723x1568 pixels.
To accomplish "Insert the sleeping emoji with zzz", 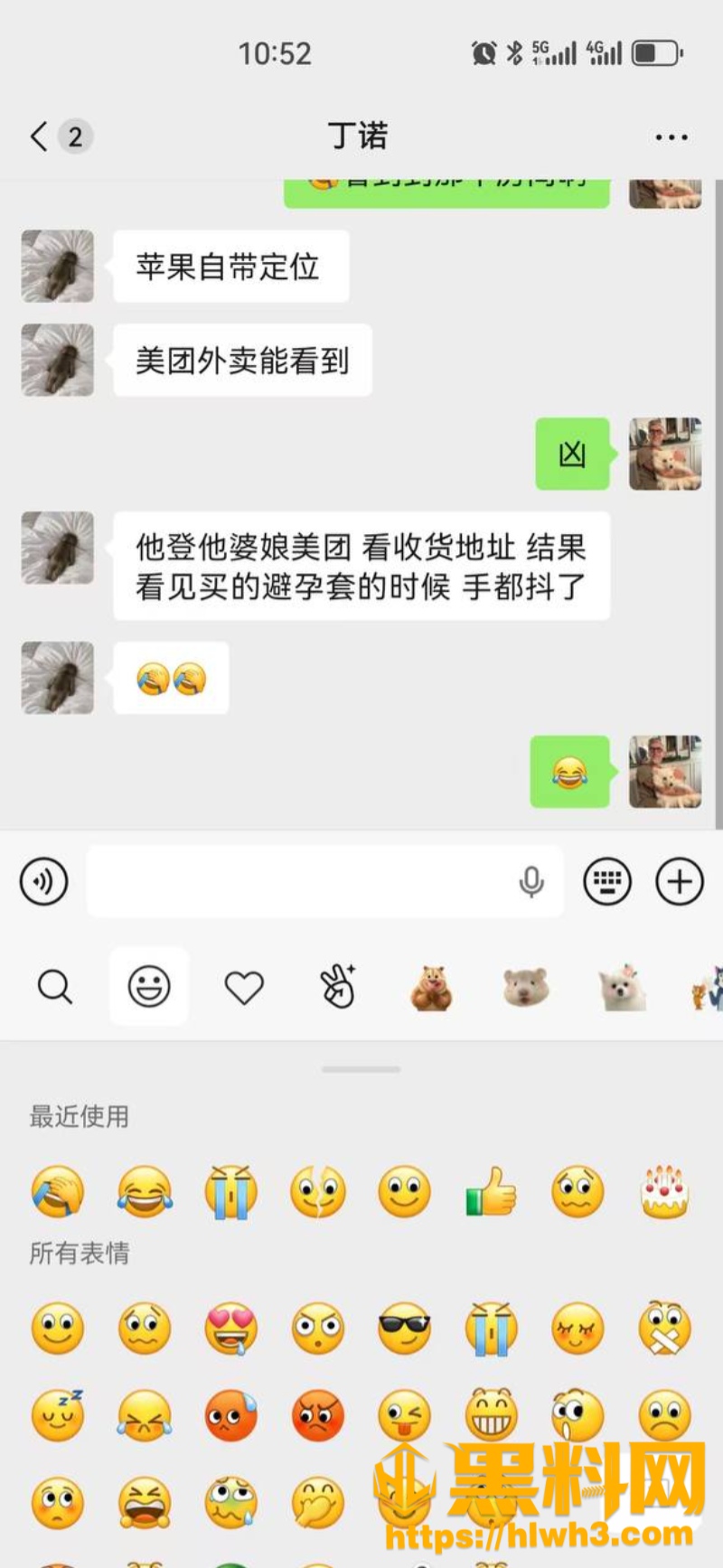I will coord(58,1414).
